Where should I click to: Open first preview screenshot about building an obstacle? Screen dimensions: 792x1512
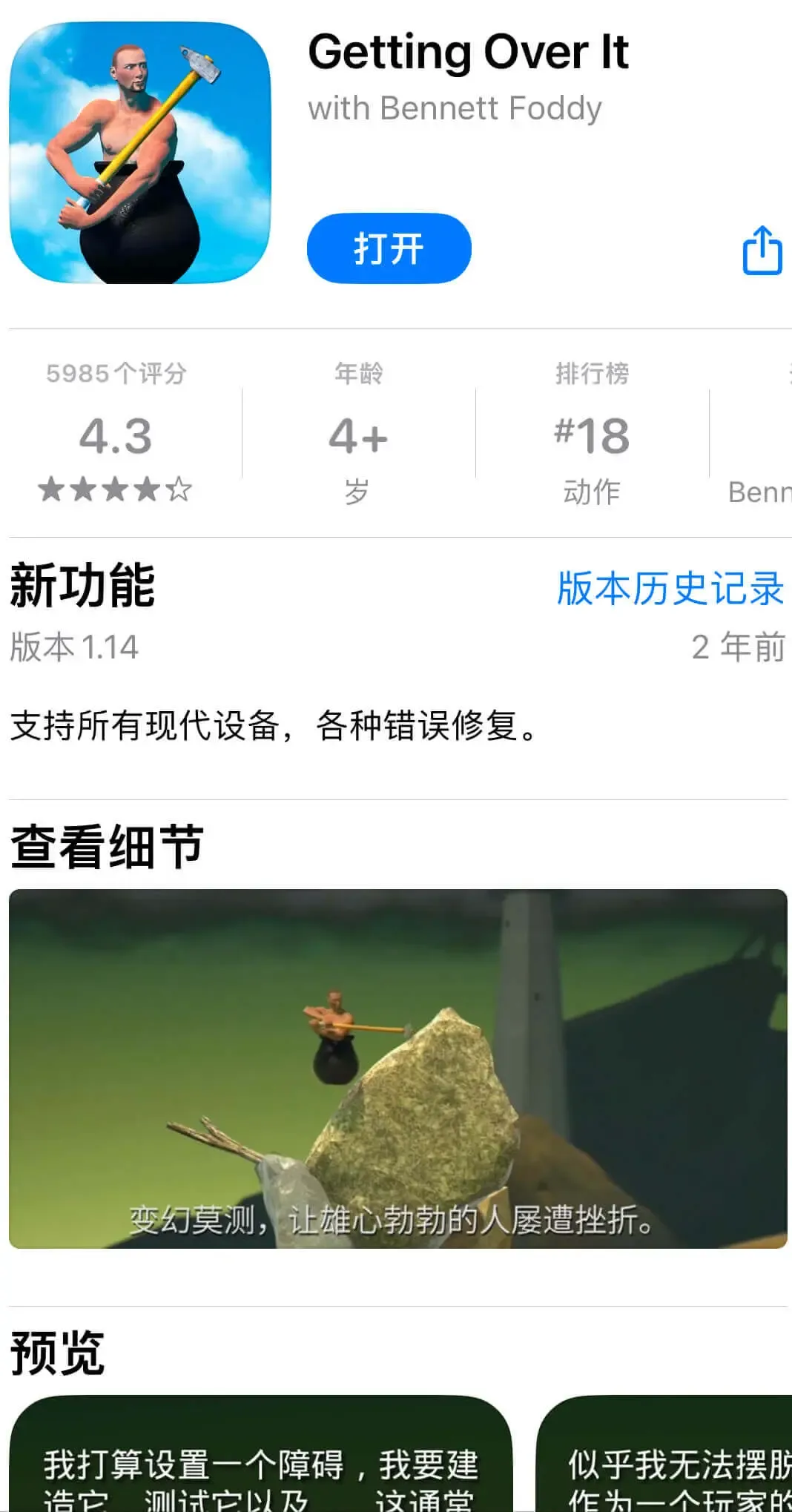pyautogui.click(x=260, y=1453)
